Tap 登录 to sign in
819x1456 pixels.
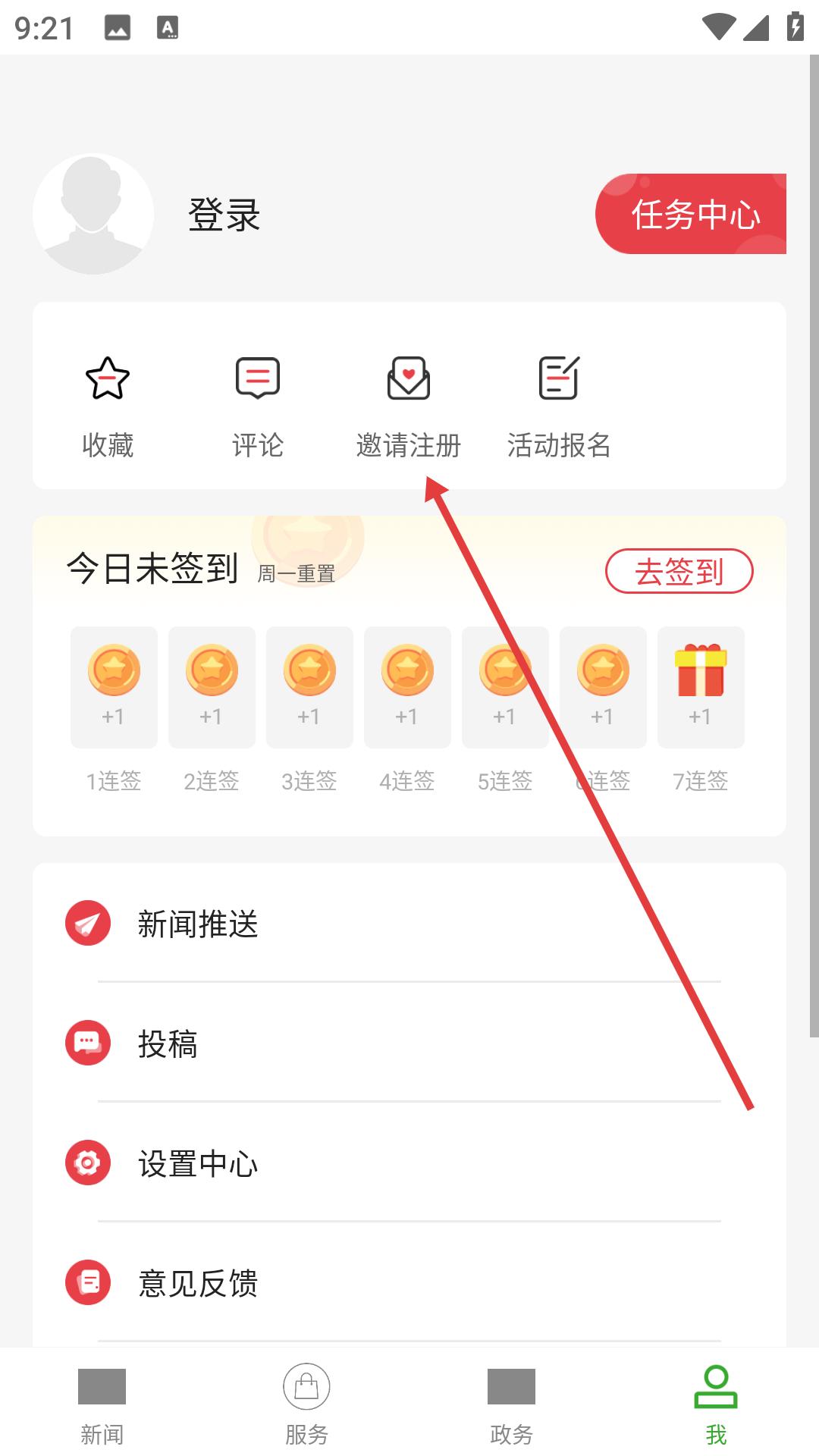(224, 215)
